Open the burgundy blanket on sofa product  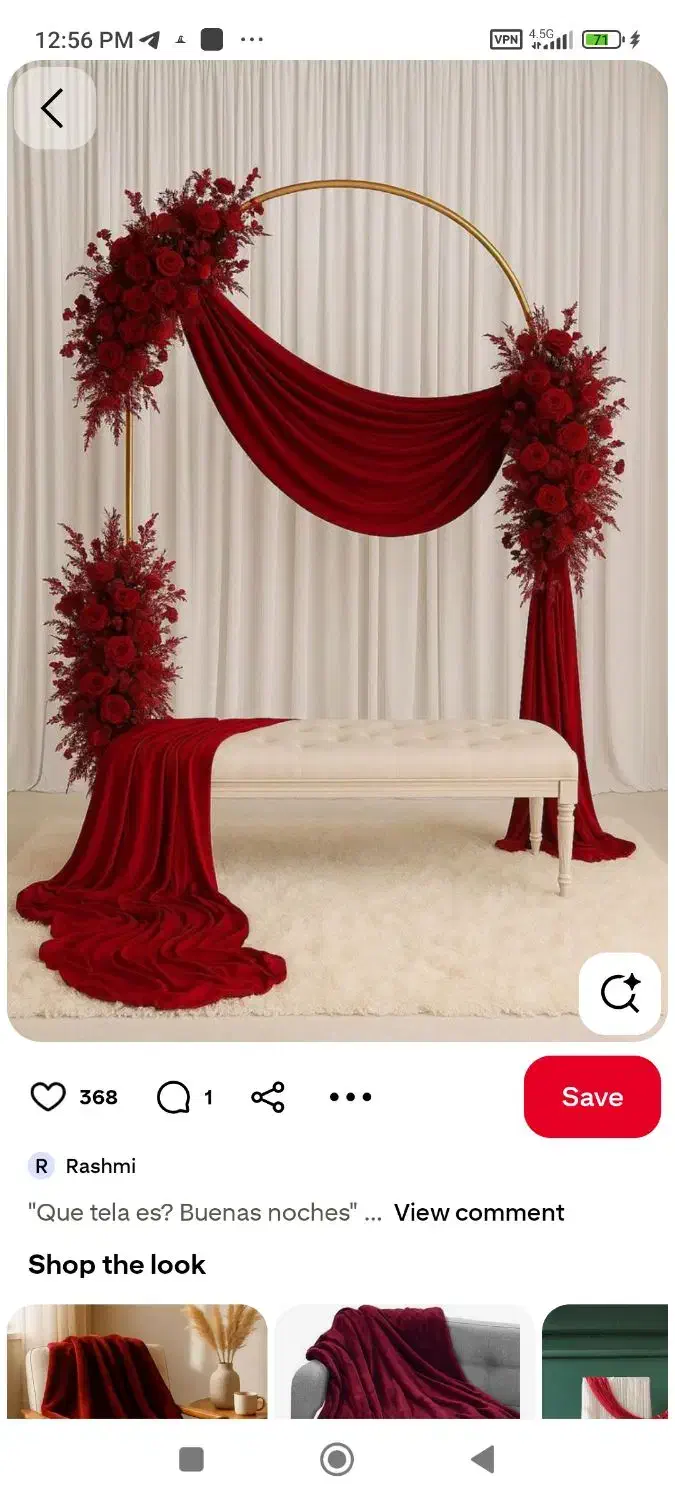403,1360
